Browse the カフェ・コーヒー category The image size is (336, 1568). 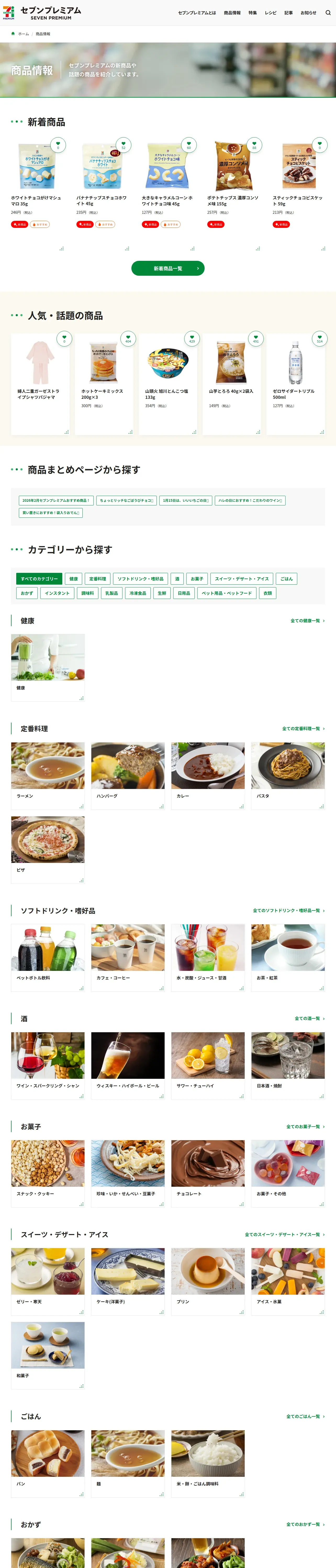(127, 956)
